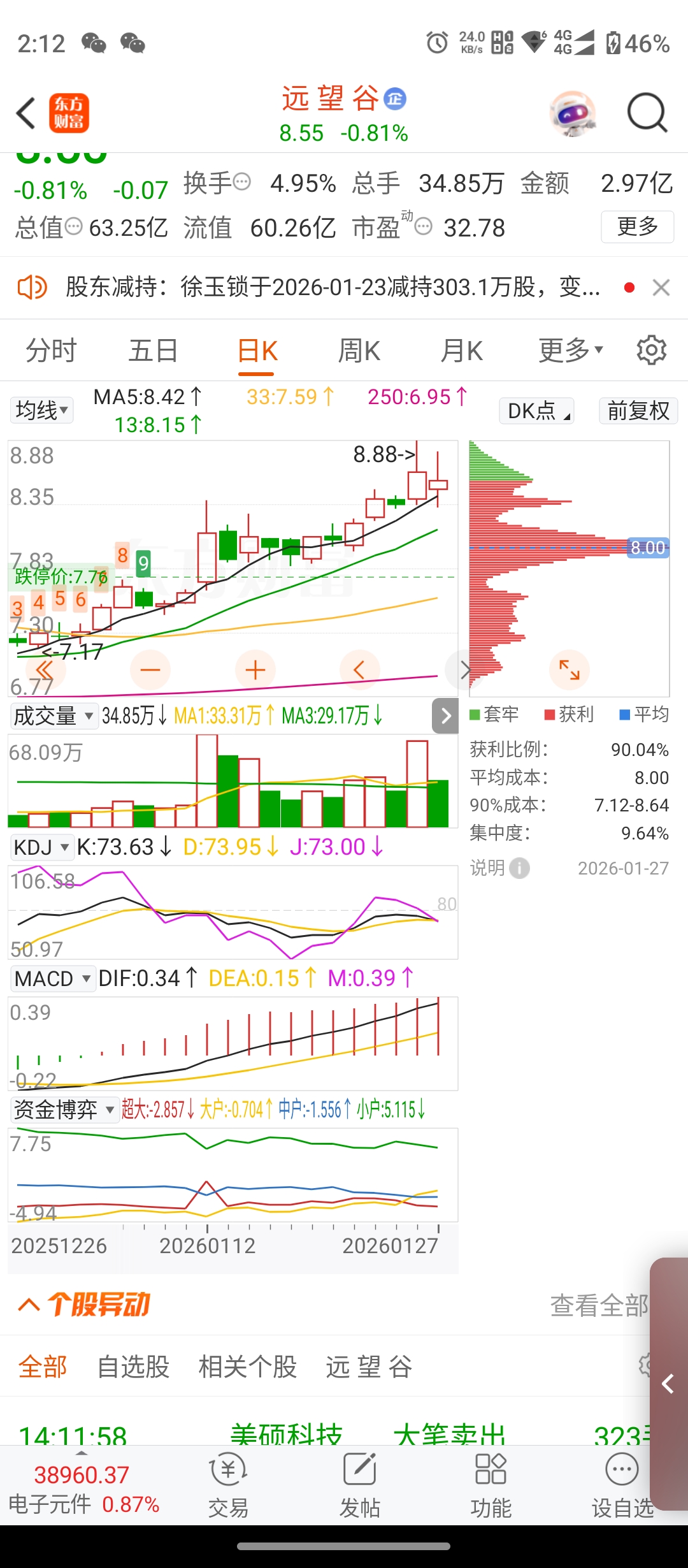The width and height of the screenshot is (688, 1568).
Task: Expand the chip distribution panel fullscreen
Action: click(569, 670)
